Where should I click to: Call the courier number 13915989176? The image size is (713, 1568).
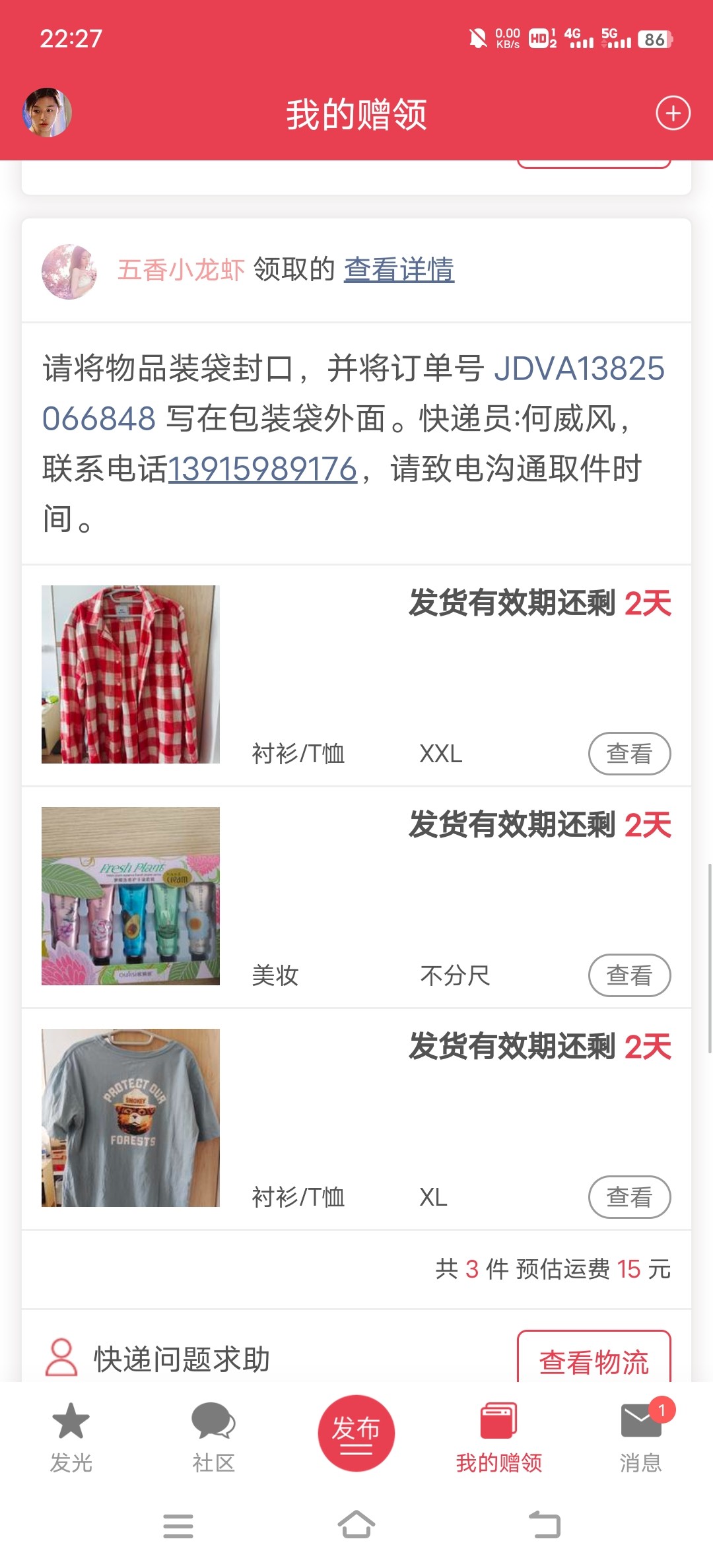tap(263, 470)
